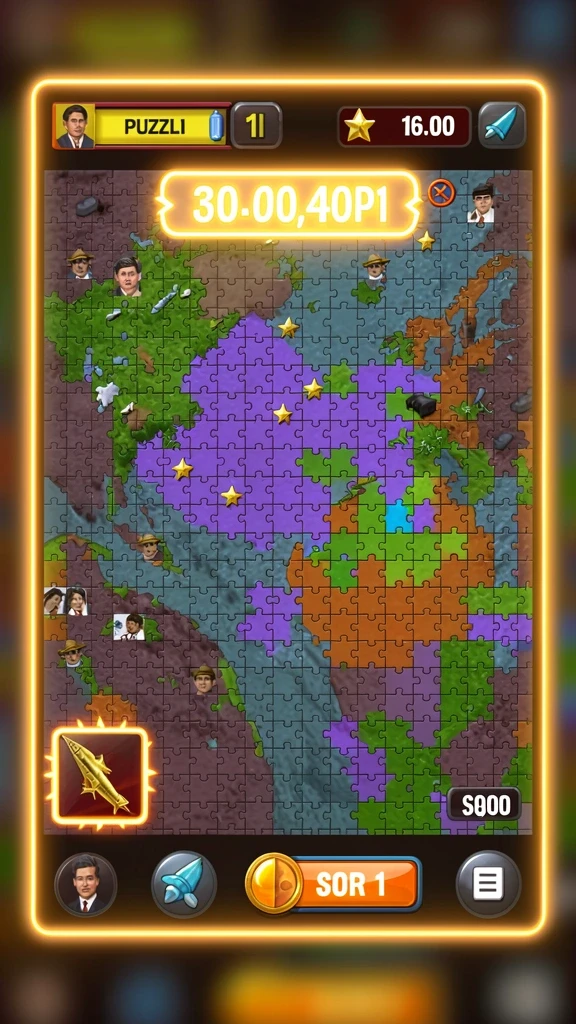The width and height of the screenshot is (576, 1024).
Task: Activate the golden rocket power-up
Action: 100,775
